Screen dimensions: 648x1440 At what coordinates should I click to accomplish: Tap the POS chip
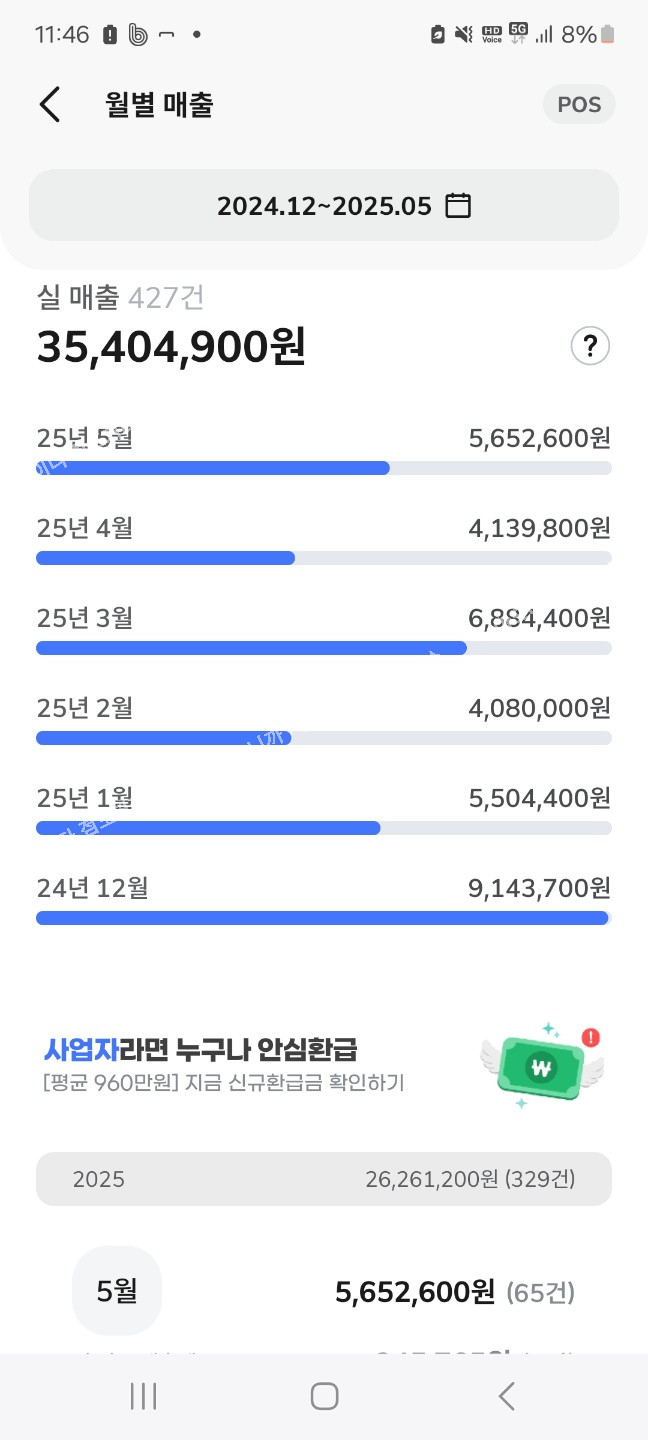[579, 105]
